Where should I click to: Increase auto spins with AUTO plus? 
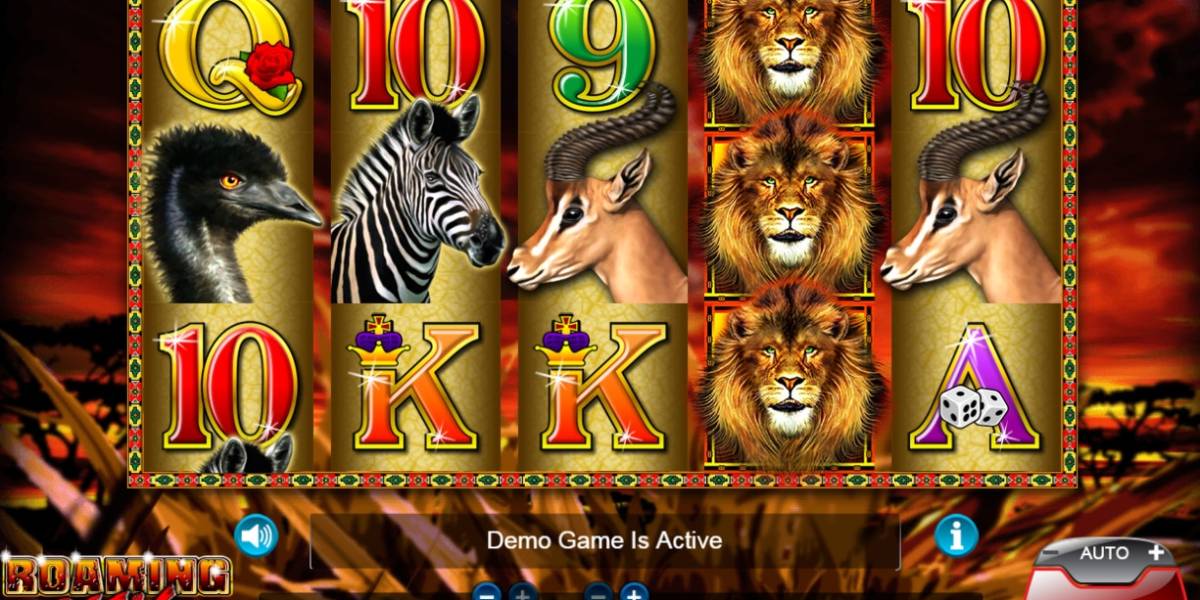point(1156,552)
